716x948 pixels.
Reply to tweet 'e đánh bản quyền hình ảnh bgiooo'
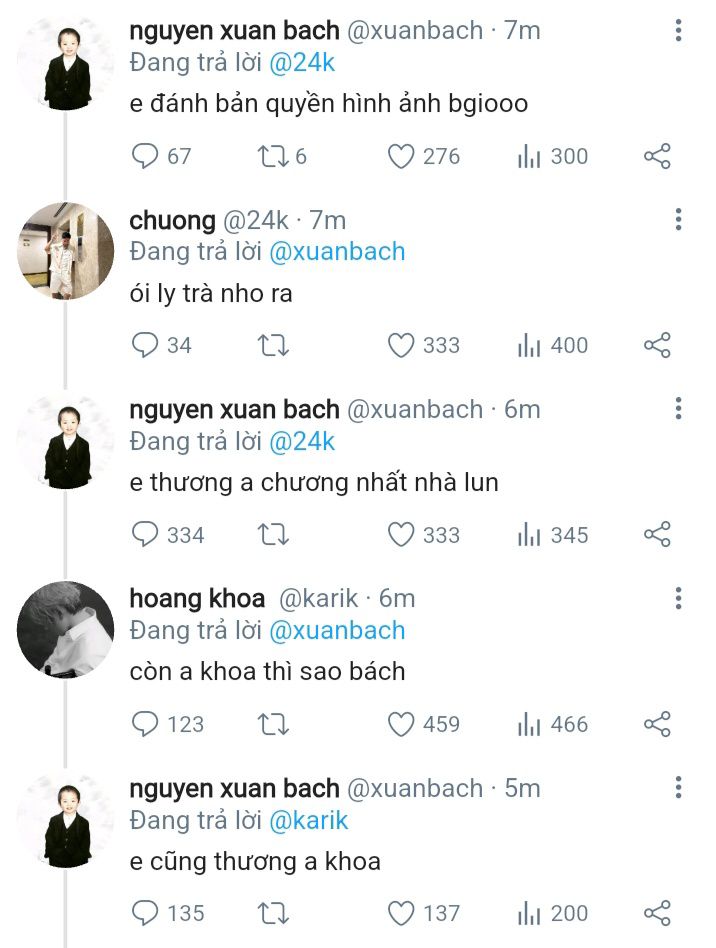[146, 156]
